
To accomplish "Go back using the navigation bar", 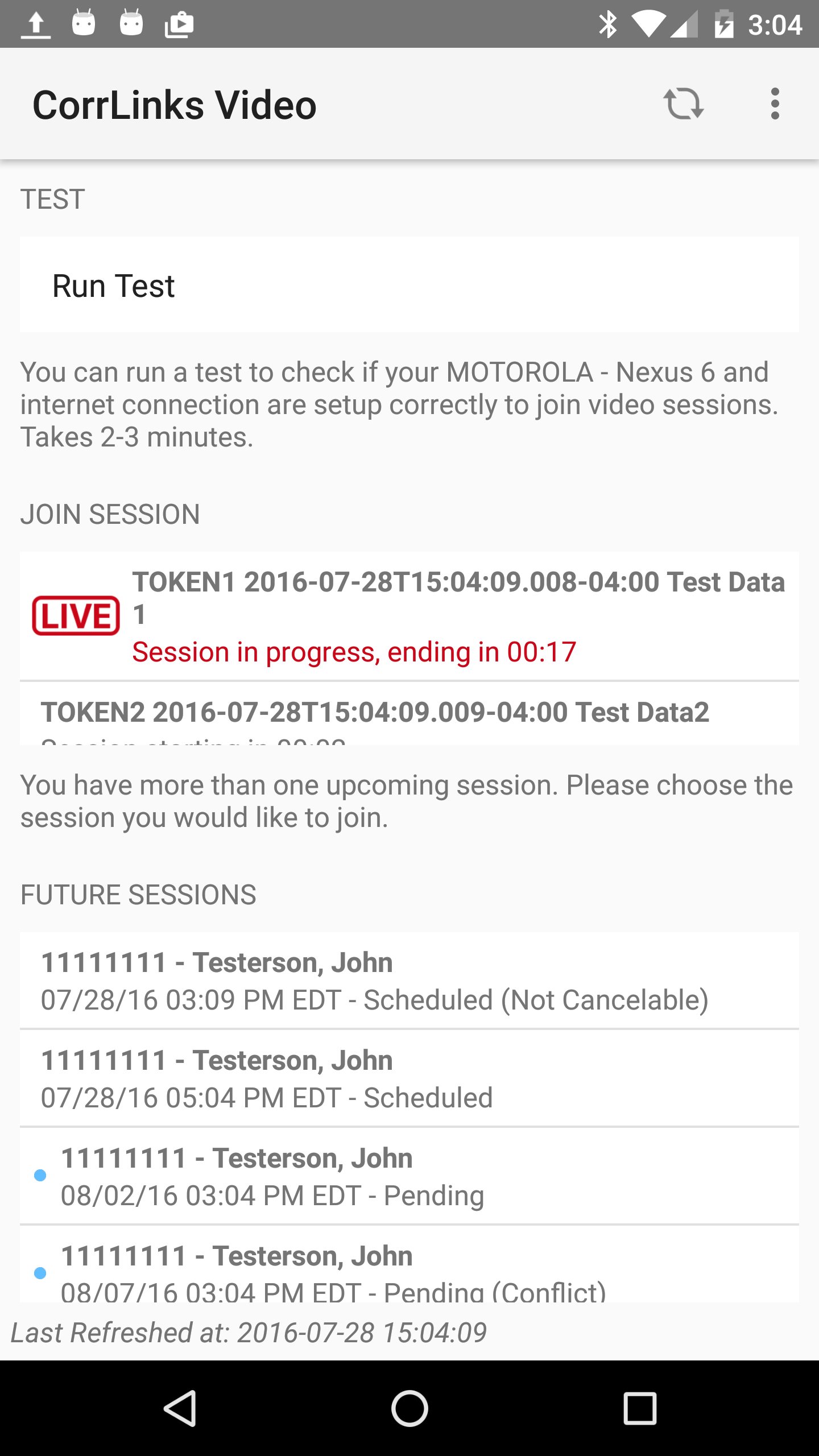I will 181,1408.
